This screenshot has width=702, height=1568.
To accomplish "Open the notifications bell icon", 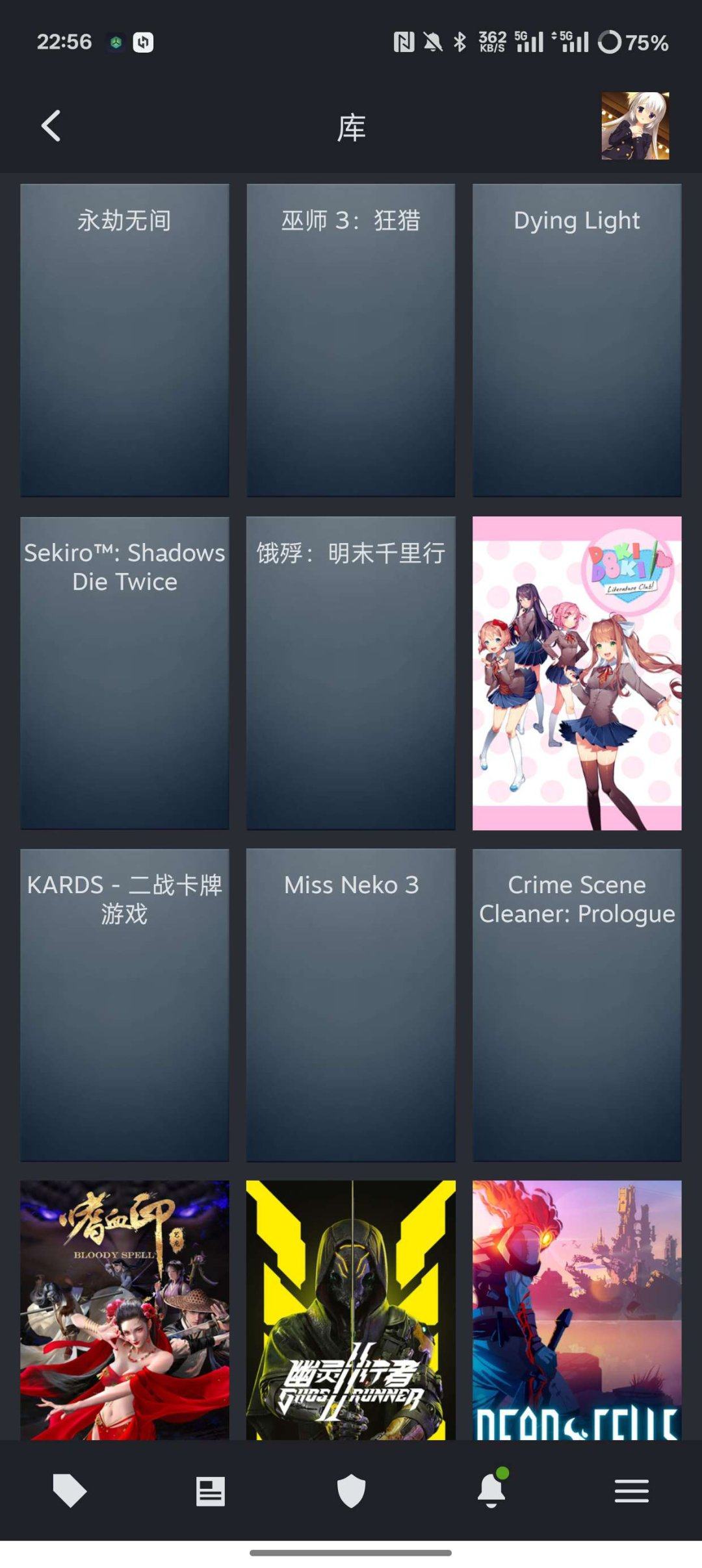I will [491, 1491].
